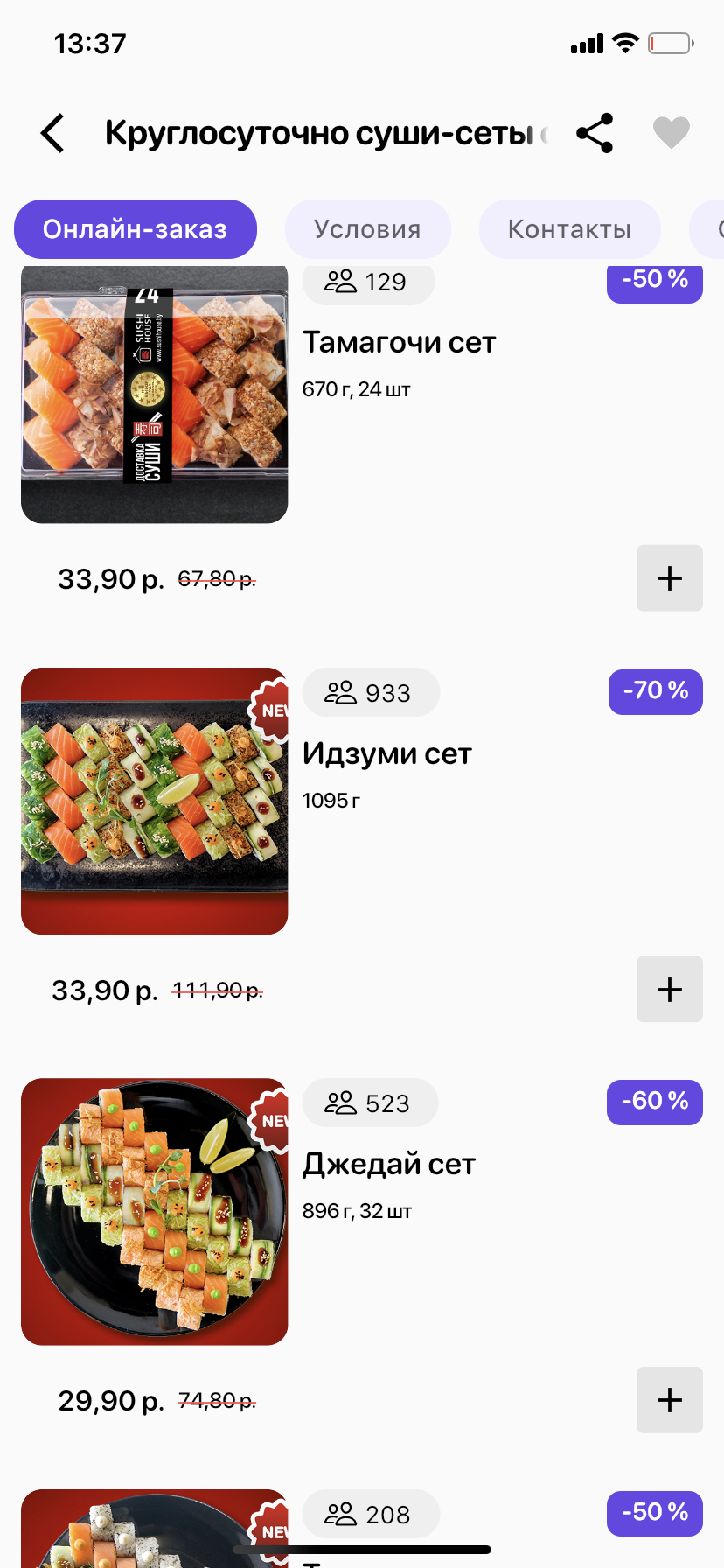Open the Условия tab
The width and height of the screenshot is (724, 1568).
click(x=367, y=229)
